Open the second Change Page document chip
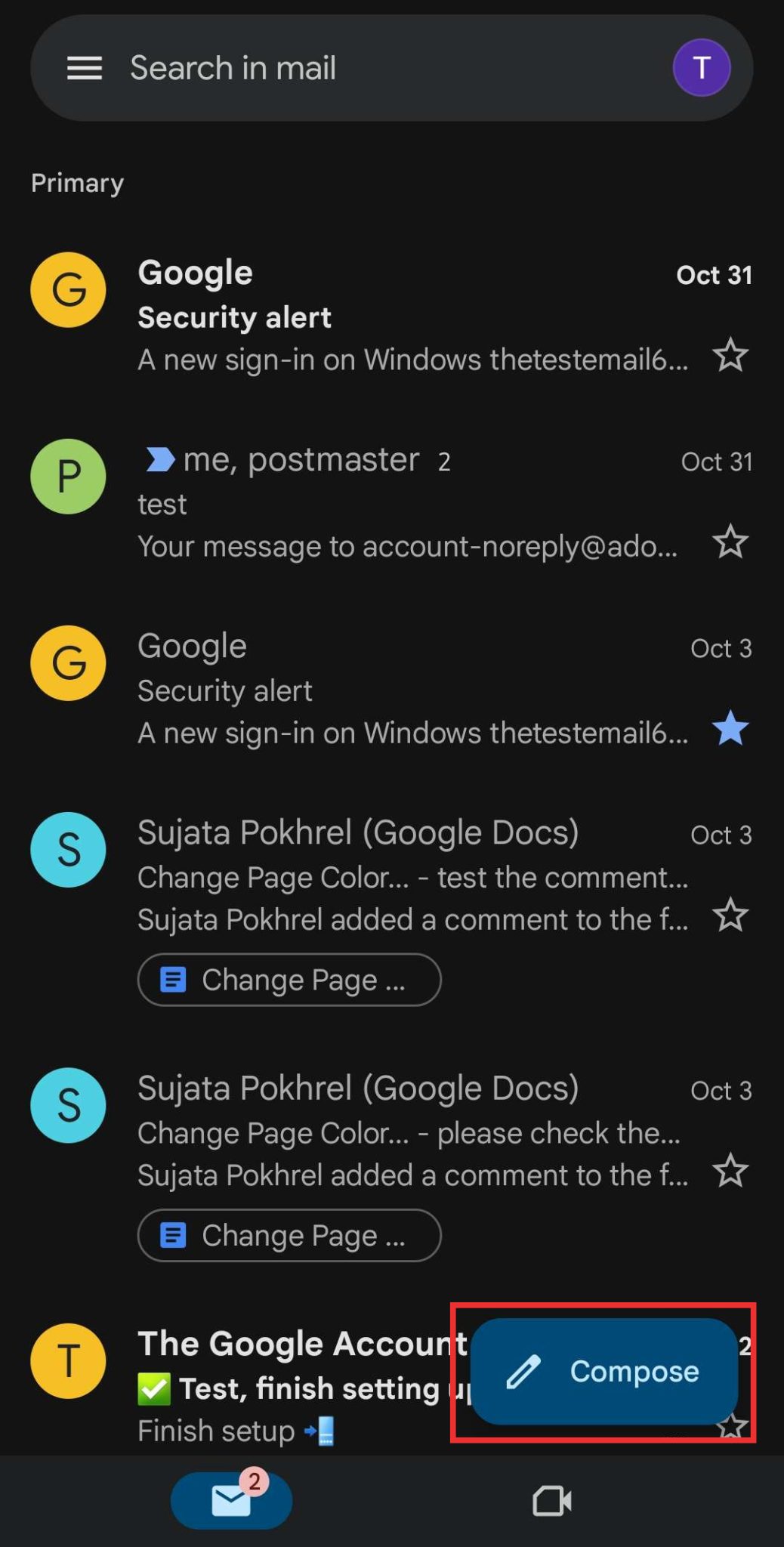Screen dimensions: 784x1547 tap(289, 1236)
